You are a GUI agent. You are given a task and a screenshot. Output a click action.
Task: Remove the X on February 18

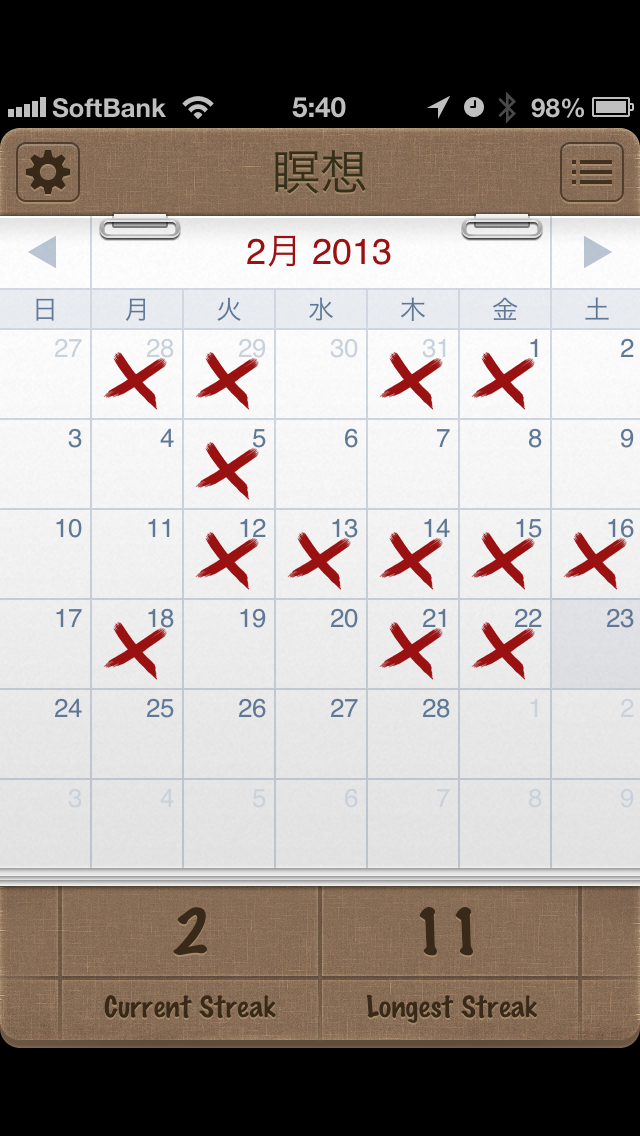pyautogui.click(x=137, y=644)
